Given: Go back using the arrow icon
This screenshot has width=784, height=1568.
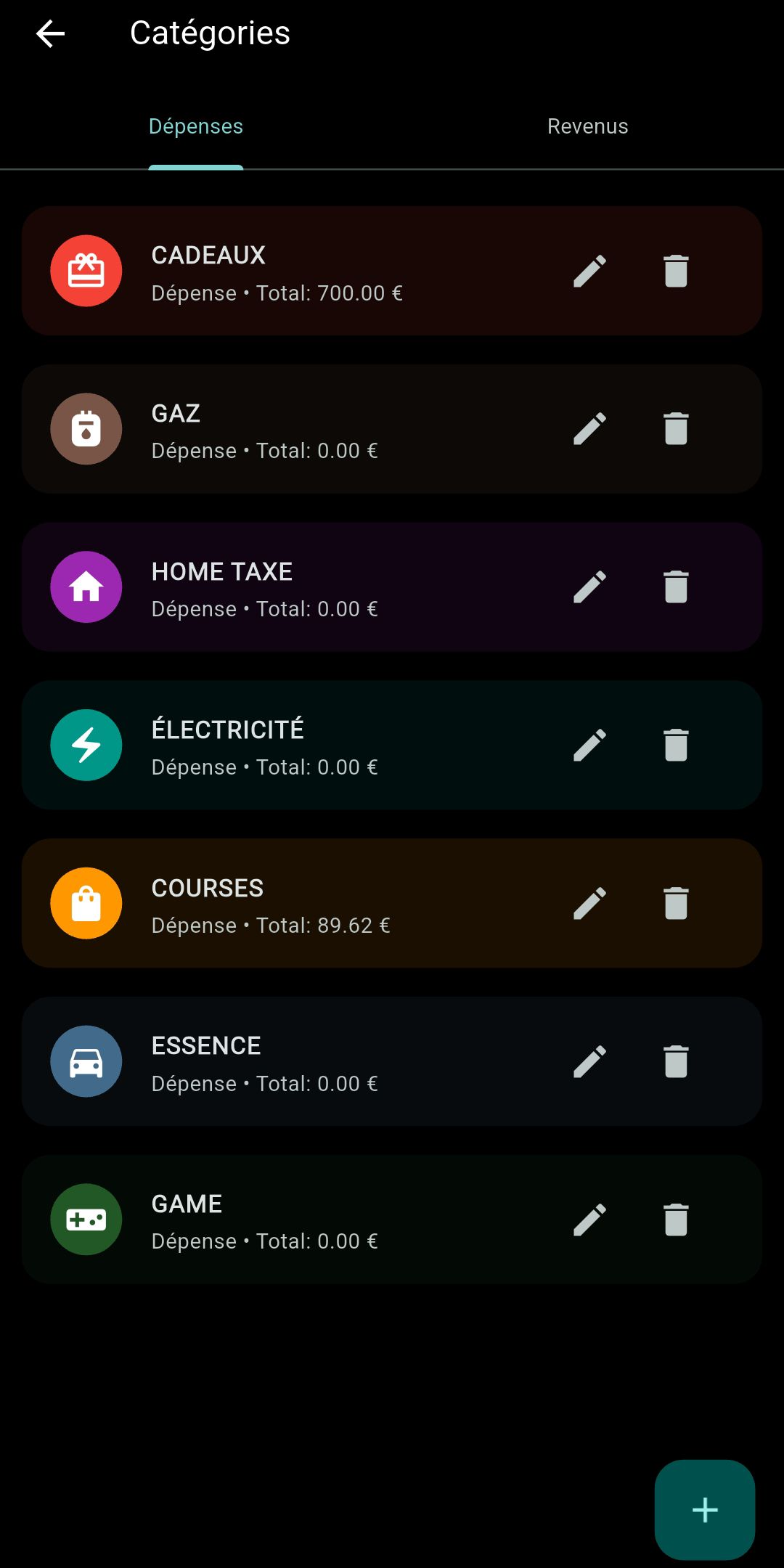Looking at the screenshot, I should tap(51, 33).
